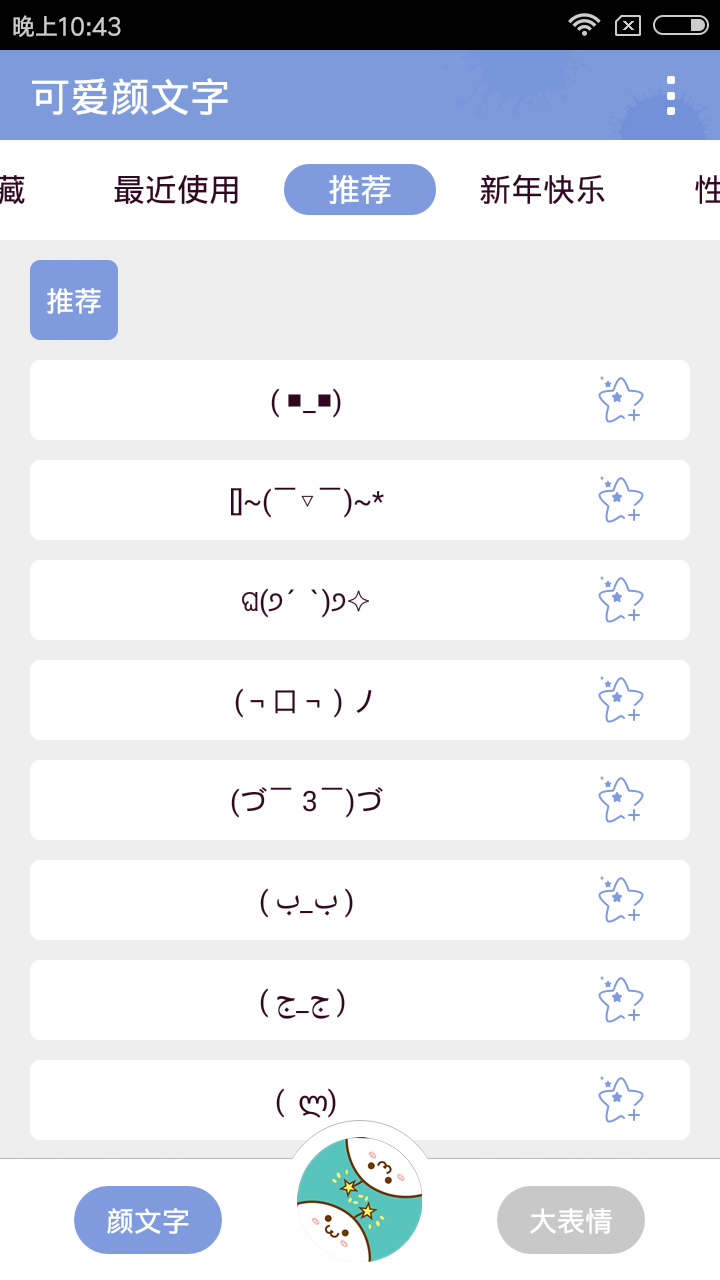Tap the (■_■) kaomoji row
Viewport: 720px width, 1280px height.
(360, 400)
